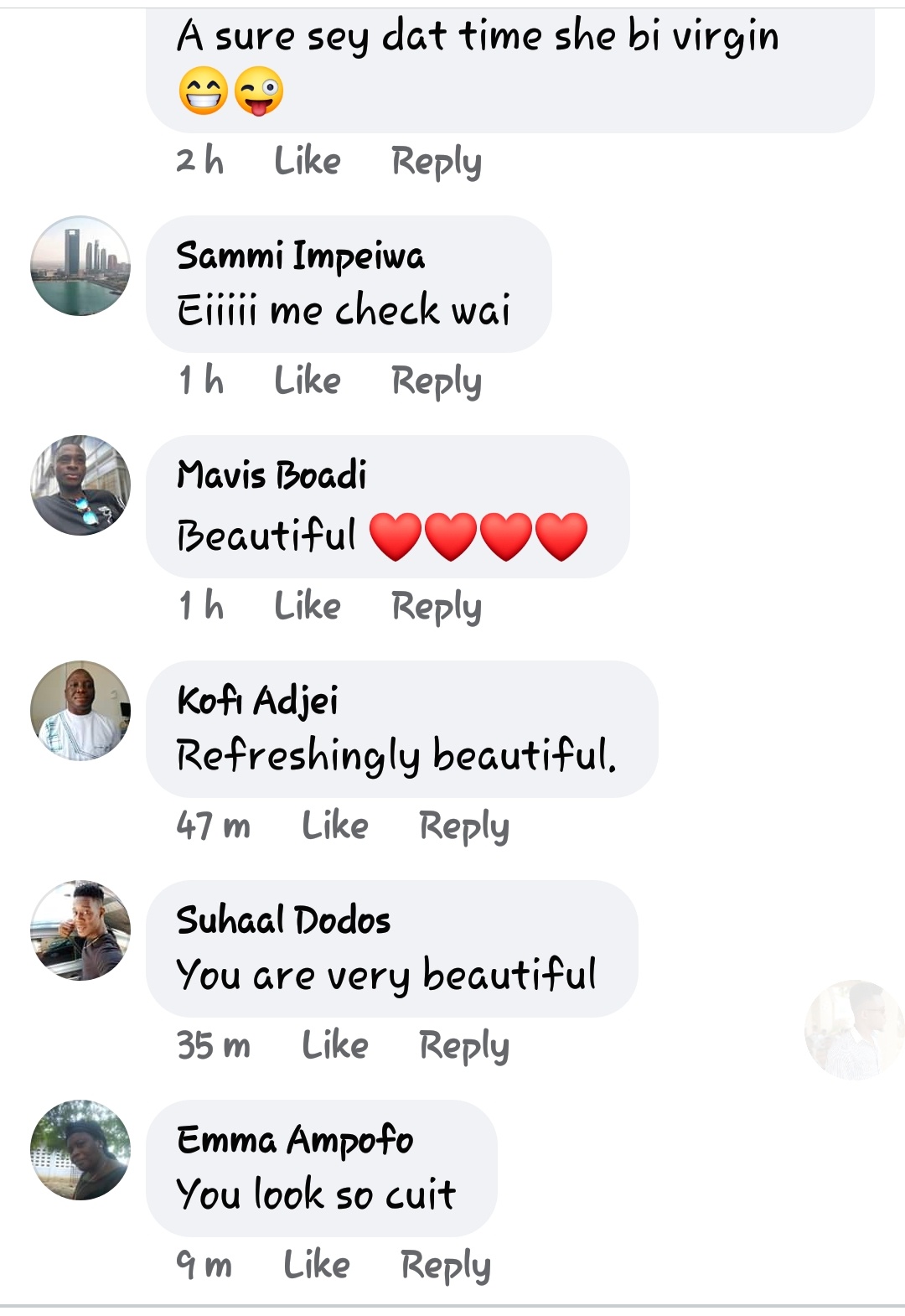Screen dimensions: 905x1316
Task: Reply to Suhaal Dodos's comment
Action: click(463, 1044)
